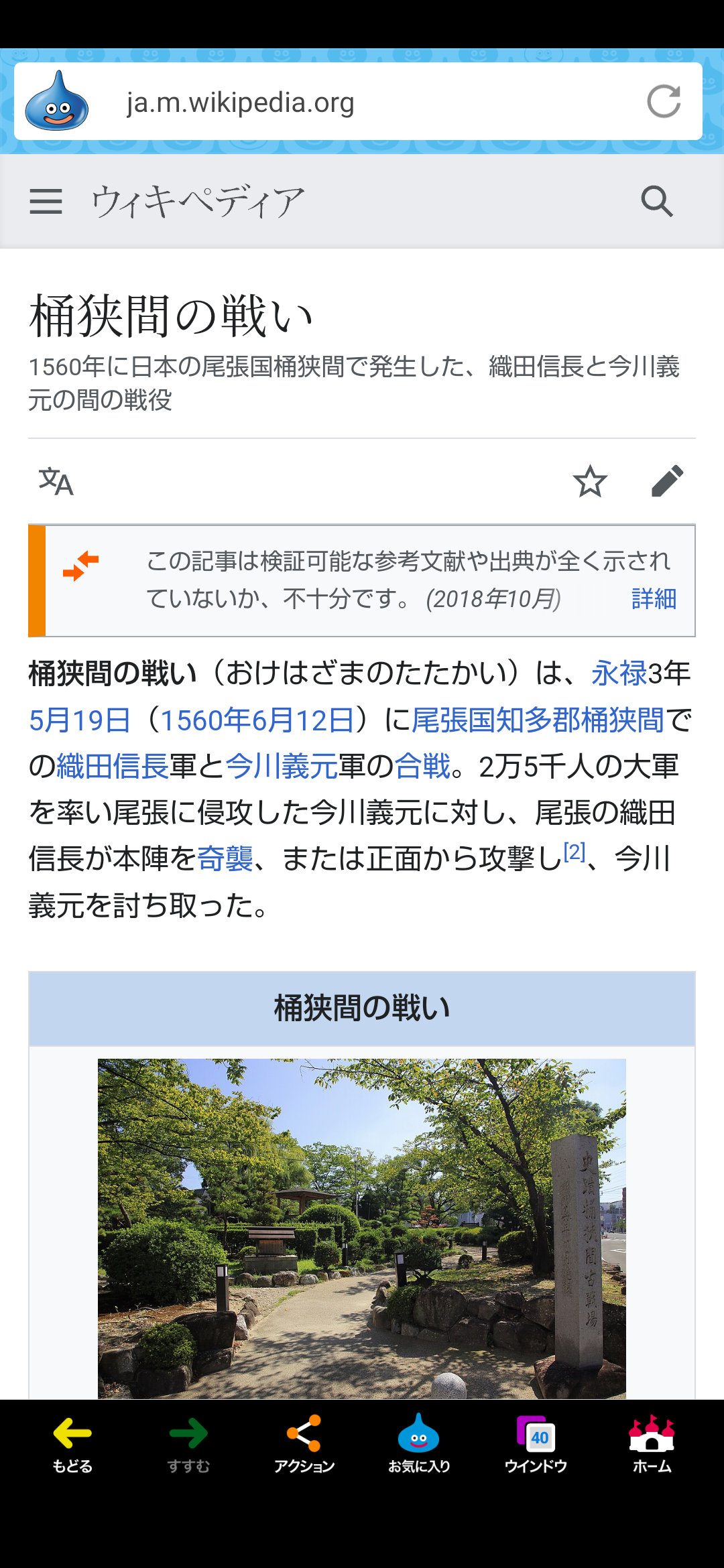Jump to footnote [2]
The width and height of the screenshot is (724, 1568).
click(575, 852)
